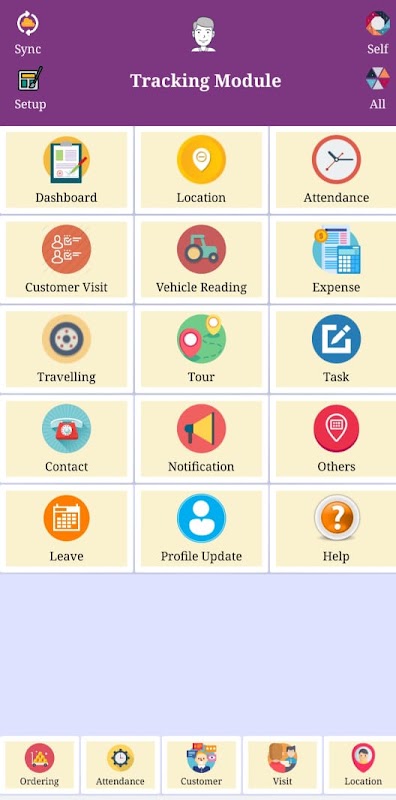Open the Travelling tile
This screenshot has height=800, width=396.
tap(66, 349)
